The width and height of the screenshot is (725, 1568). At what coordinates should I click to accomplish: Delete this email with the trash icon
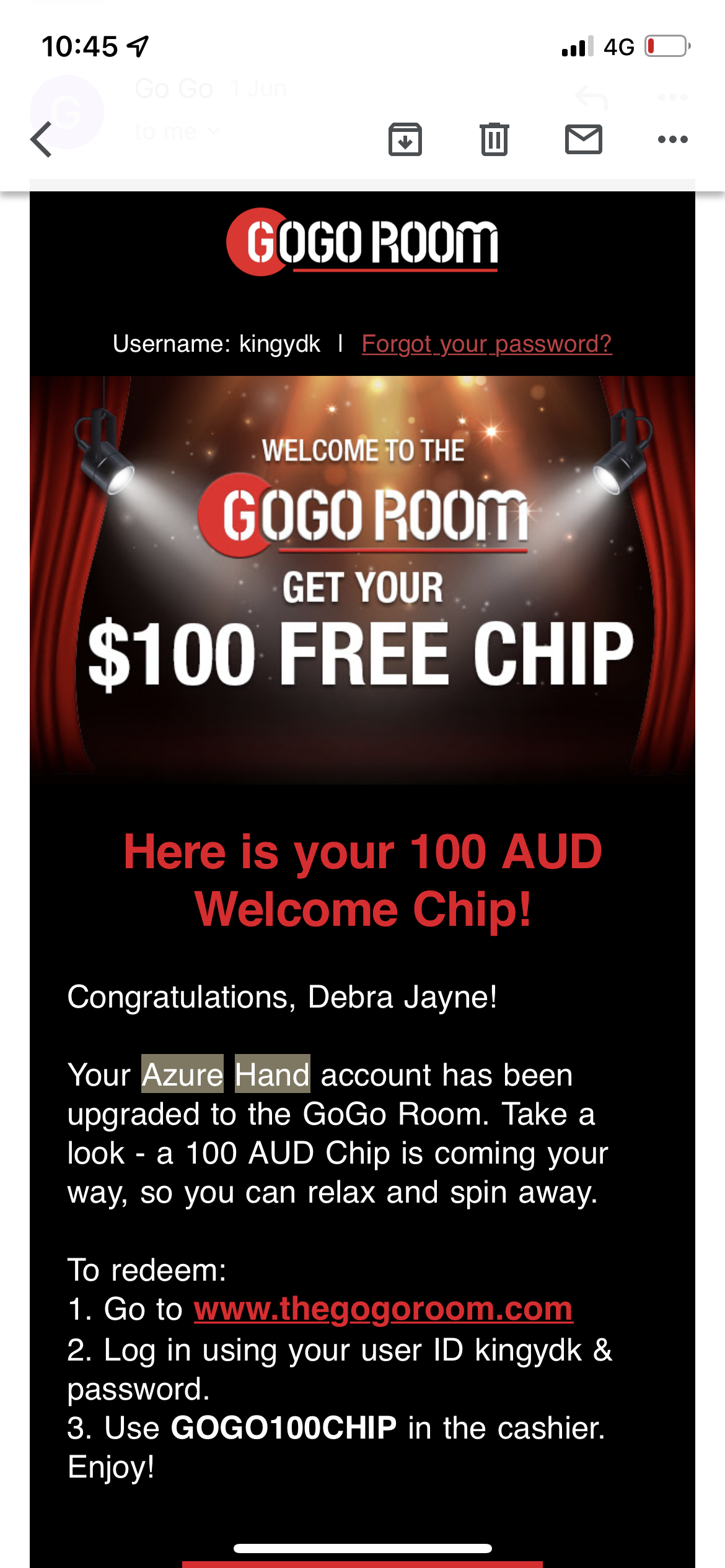tap(494, 139)
